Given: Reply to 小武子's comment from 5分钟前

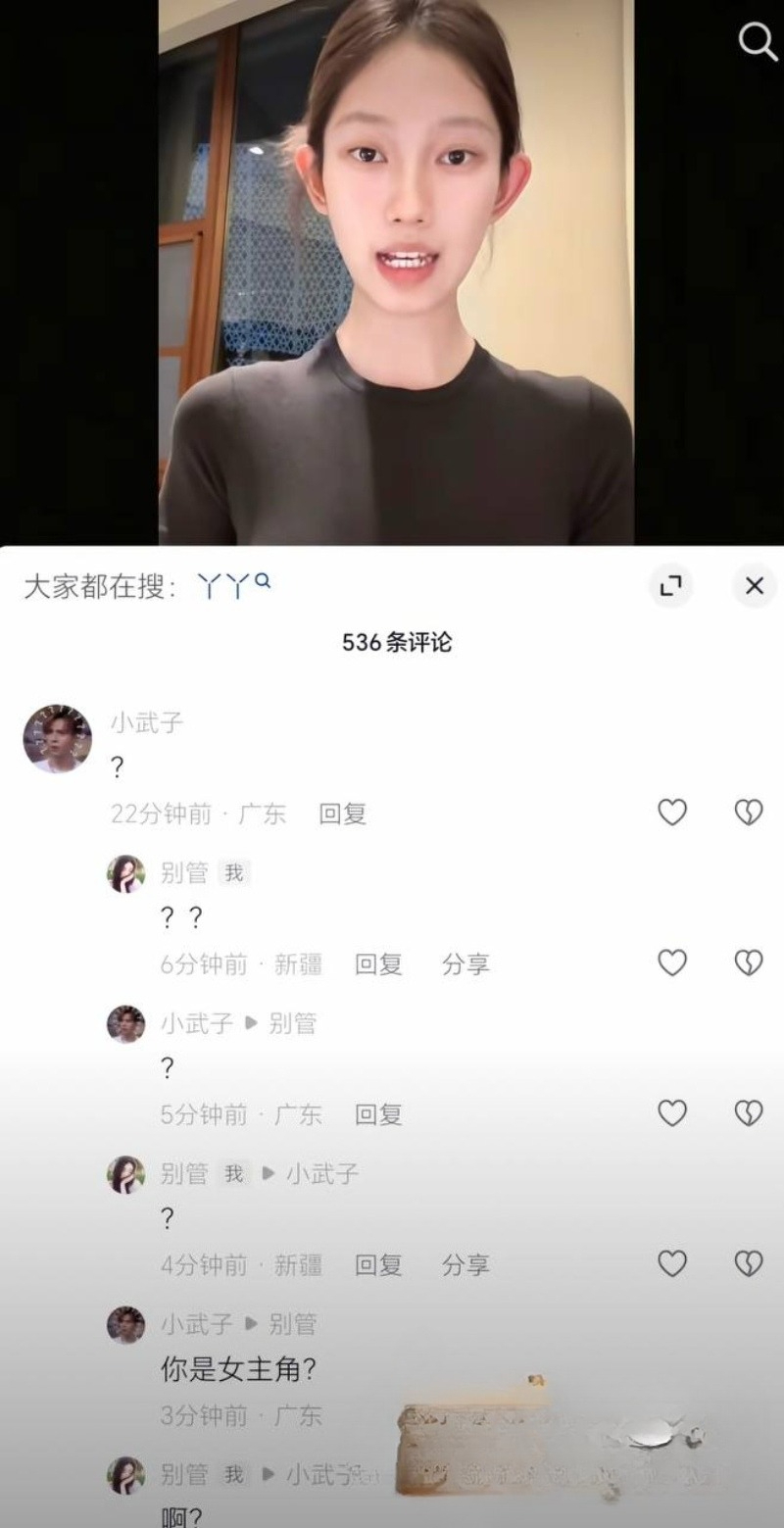Looking at the screenshot, I should (x=378, y=1114).
